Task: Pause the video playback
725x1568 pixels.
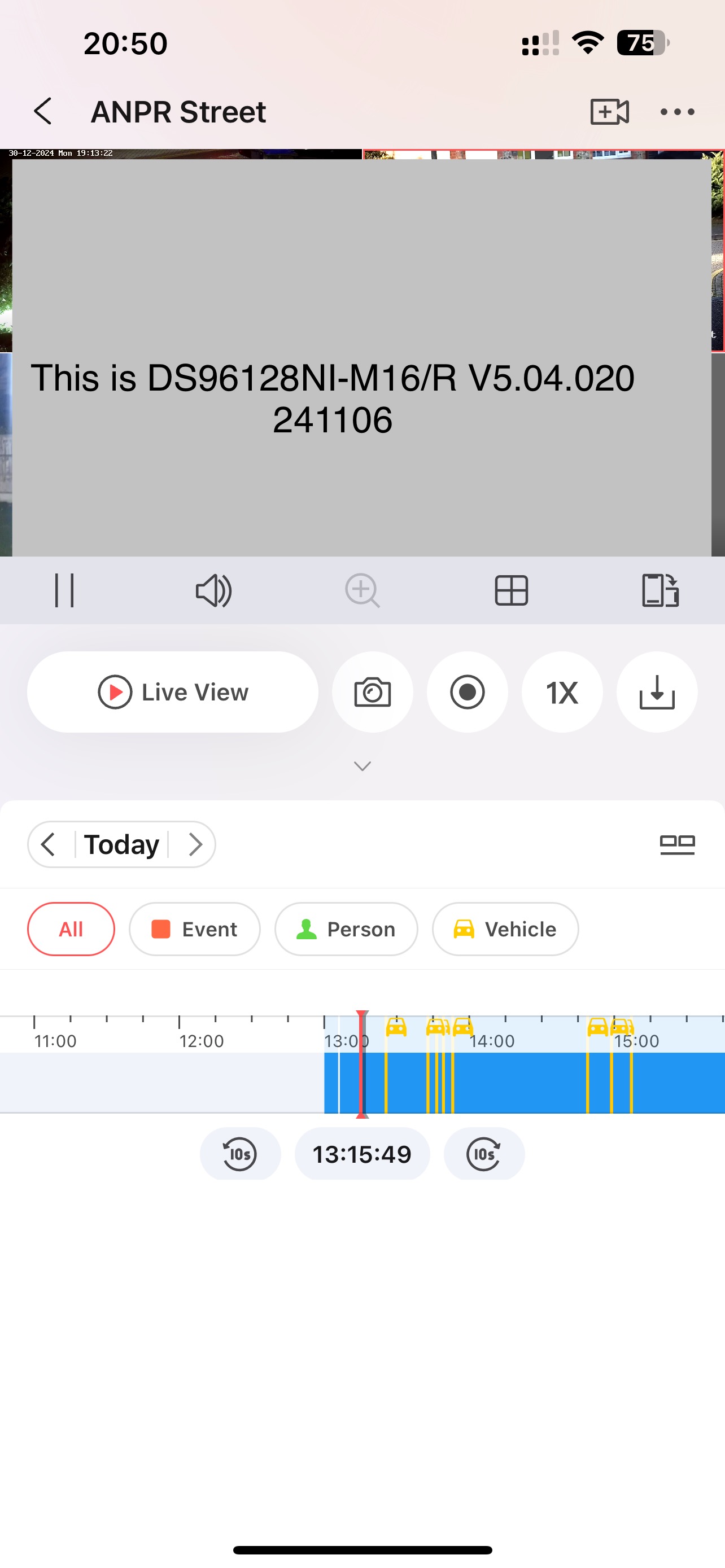Action: coord(64,590)
